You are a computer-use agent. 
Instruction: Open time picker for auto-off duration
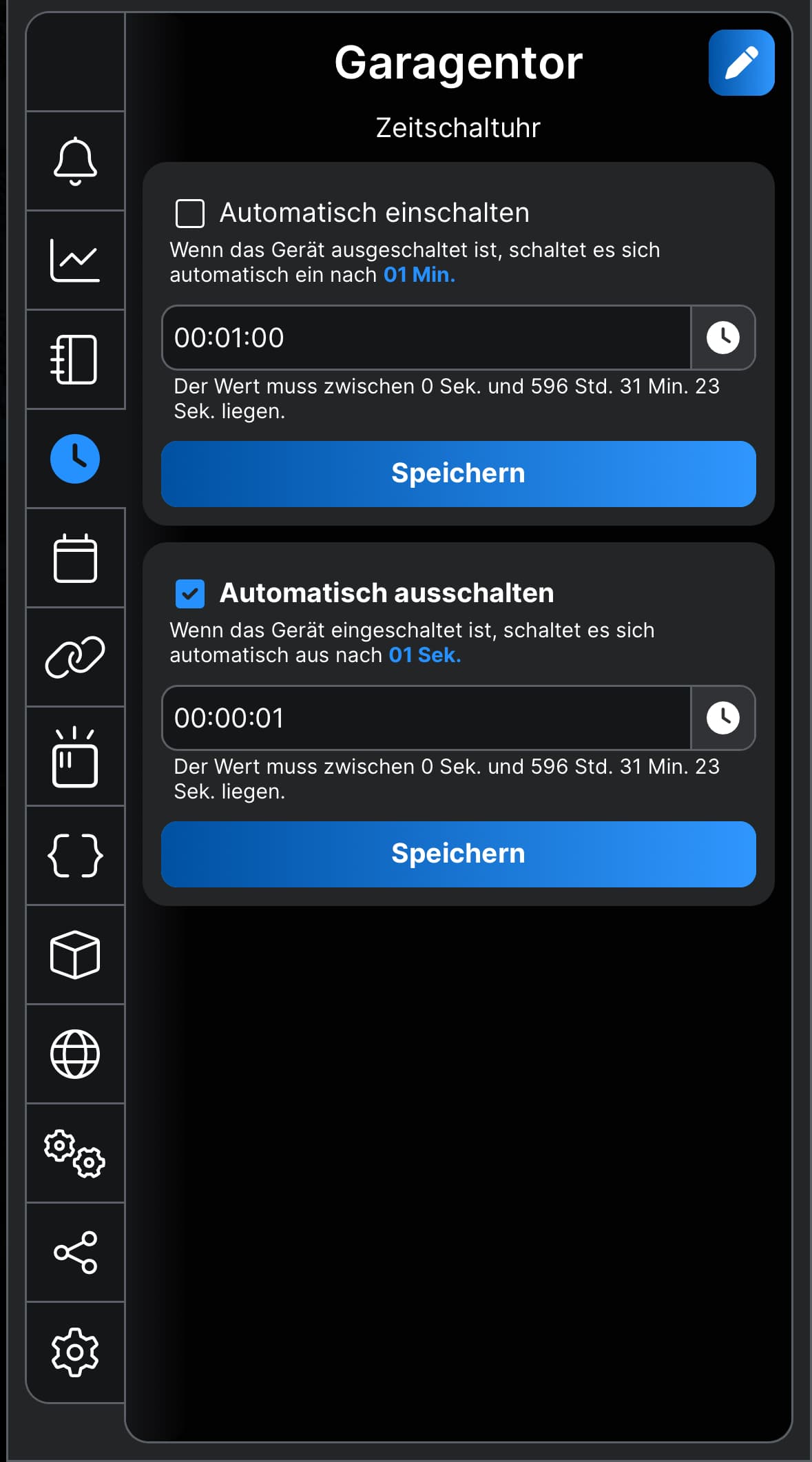pyautogui.click(x=722, y=718)
